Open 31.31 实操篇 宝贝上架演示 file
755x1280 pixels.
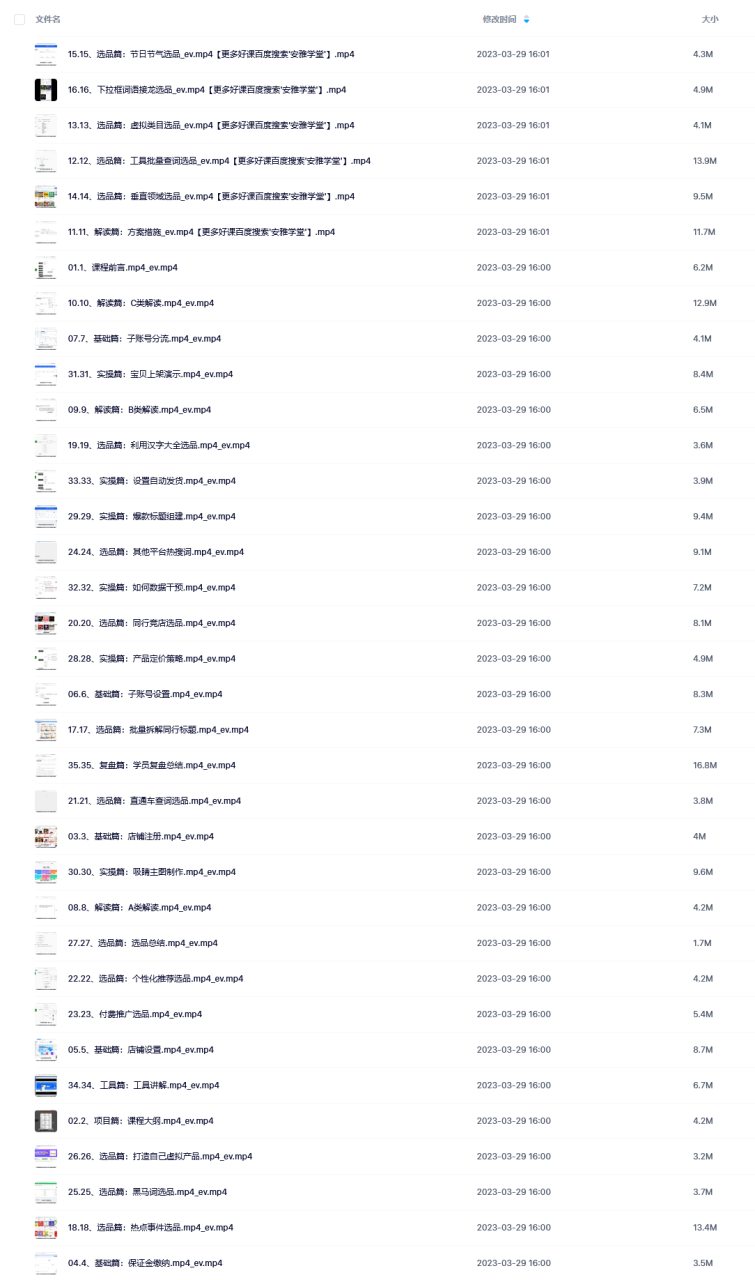click(150, 374)
